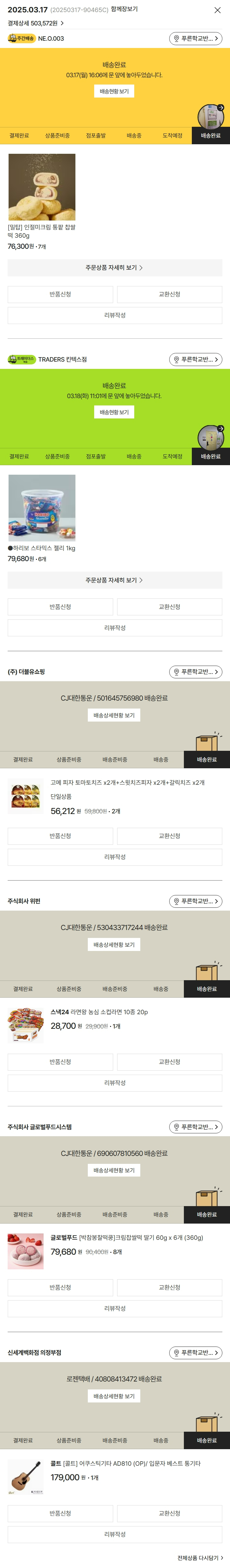Write a review for 하리보 스타믹스 젤리
Screen dimensions: 230x1568
pos(115,628)
